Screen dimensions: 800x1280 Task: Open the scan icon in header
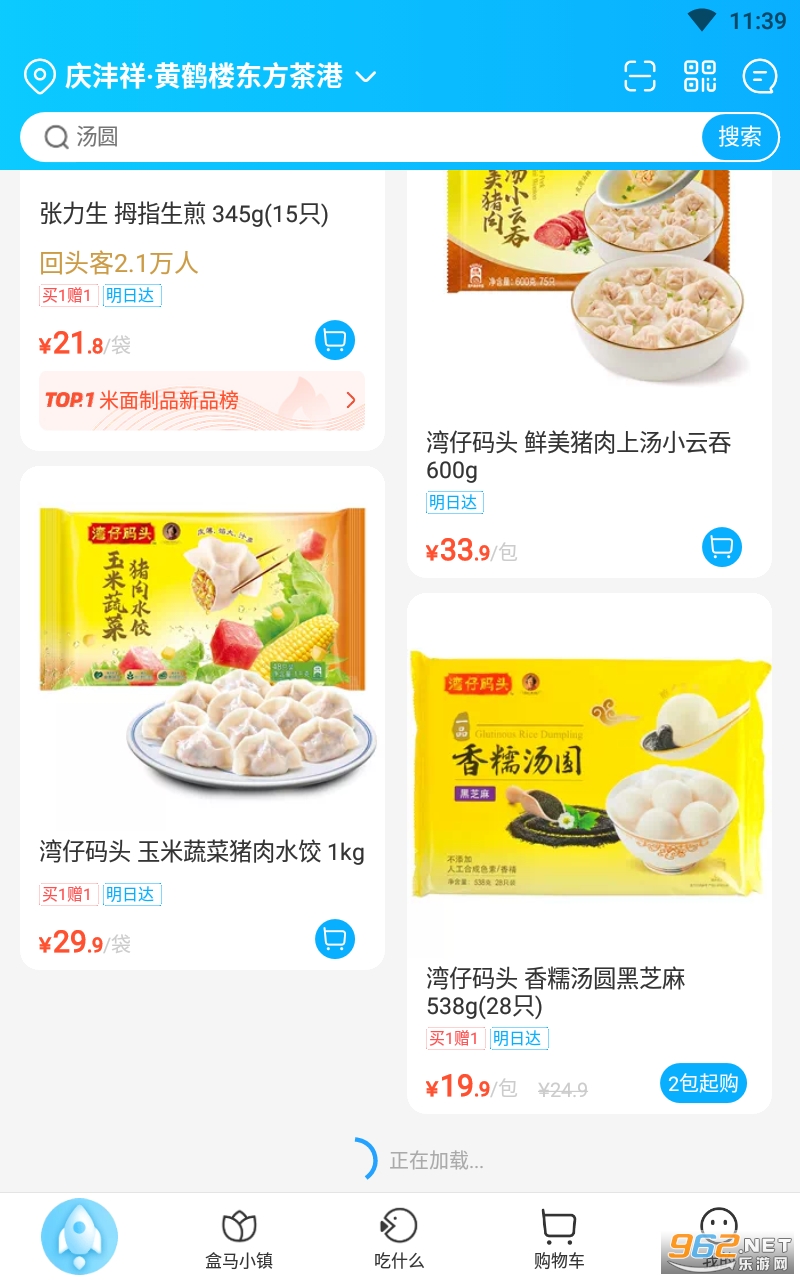click(640, 76)
